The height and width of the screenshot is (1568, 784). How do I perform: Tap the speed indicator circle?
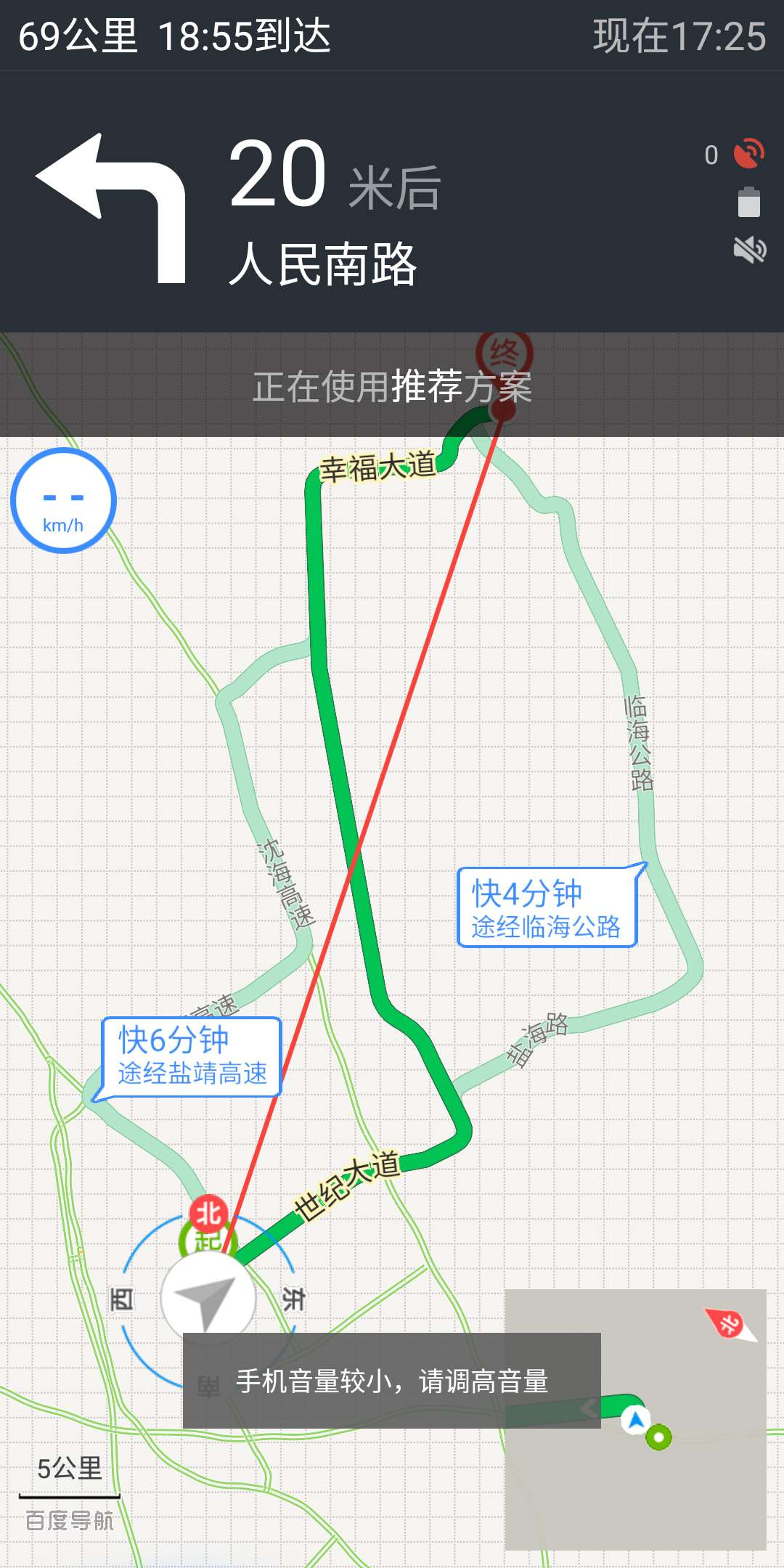point(64,501)
